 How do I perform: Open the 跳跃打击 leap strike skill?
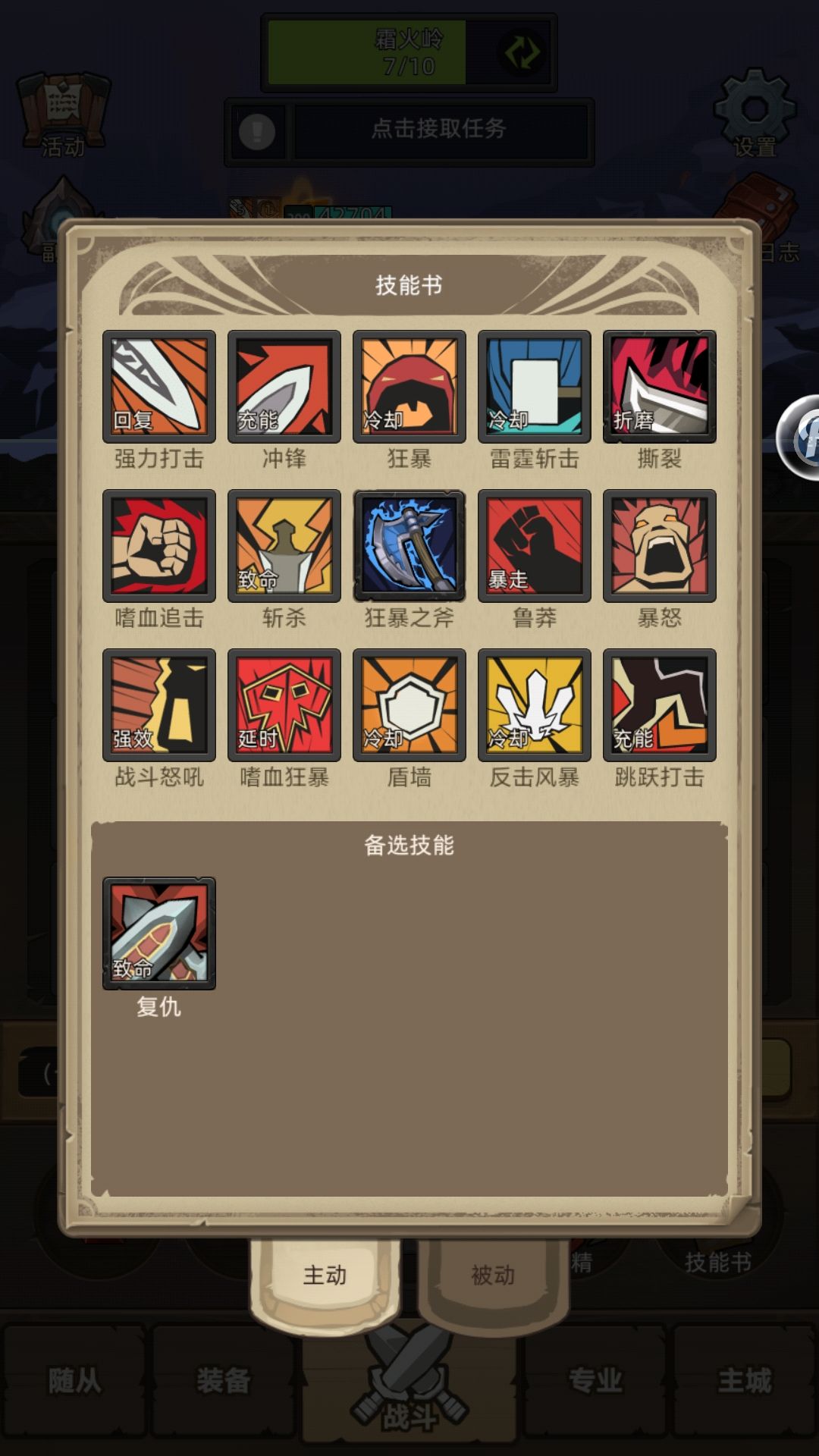pyautogui.click(x=658, y=707)
